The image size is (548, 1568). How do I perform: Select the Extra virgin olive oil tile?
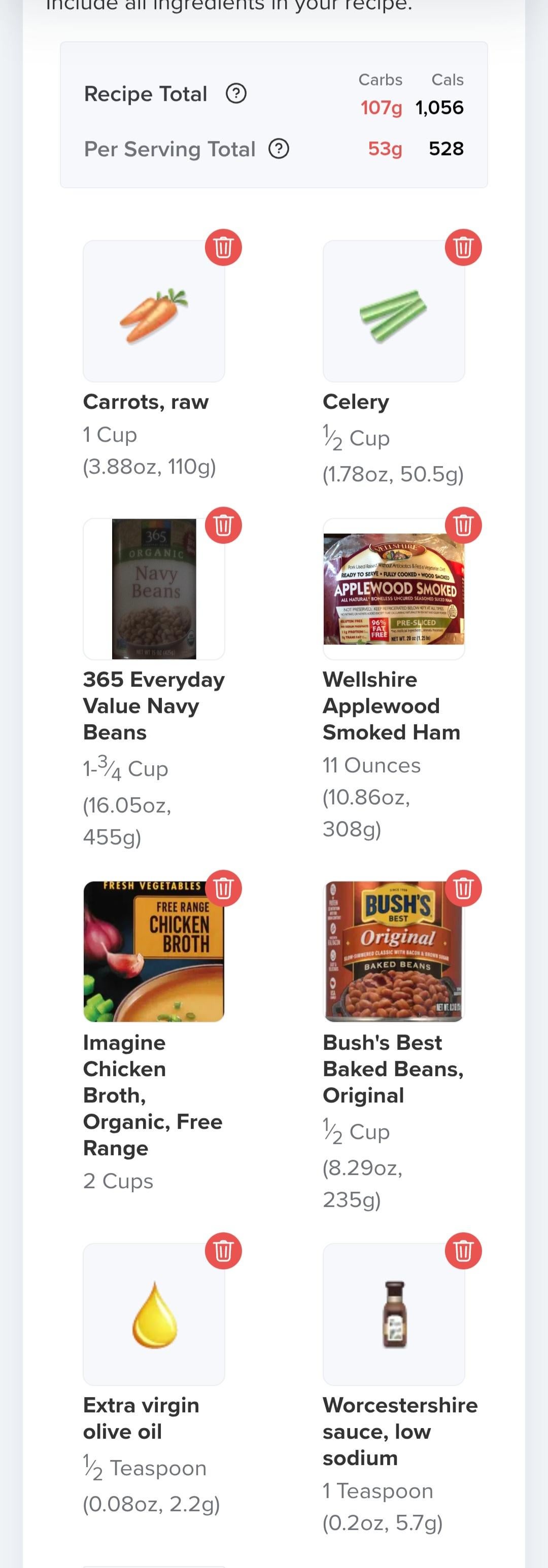pos(154,1315)
